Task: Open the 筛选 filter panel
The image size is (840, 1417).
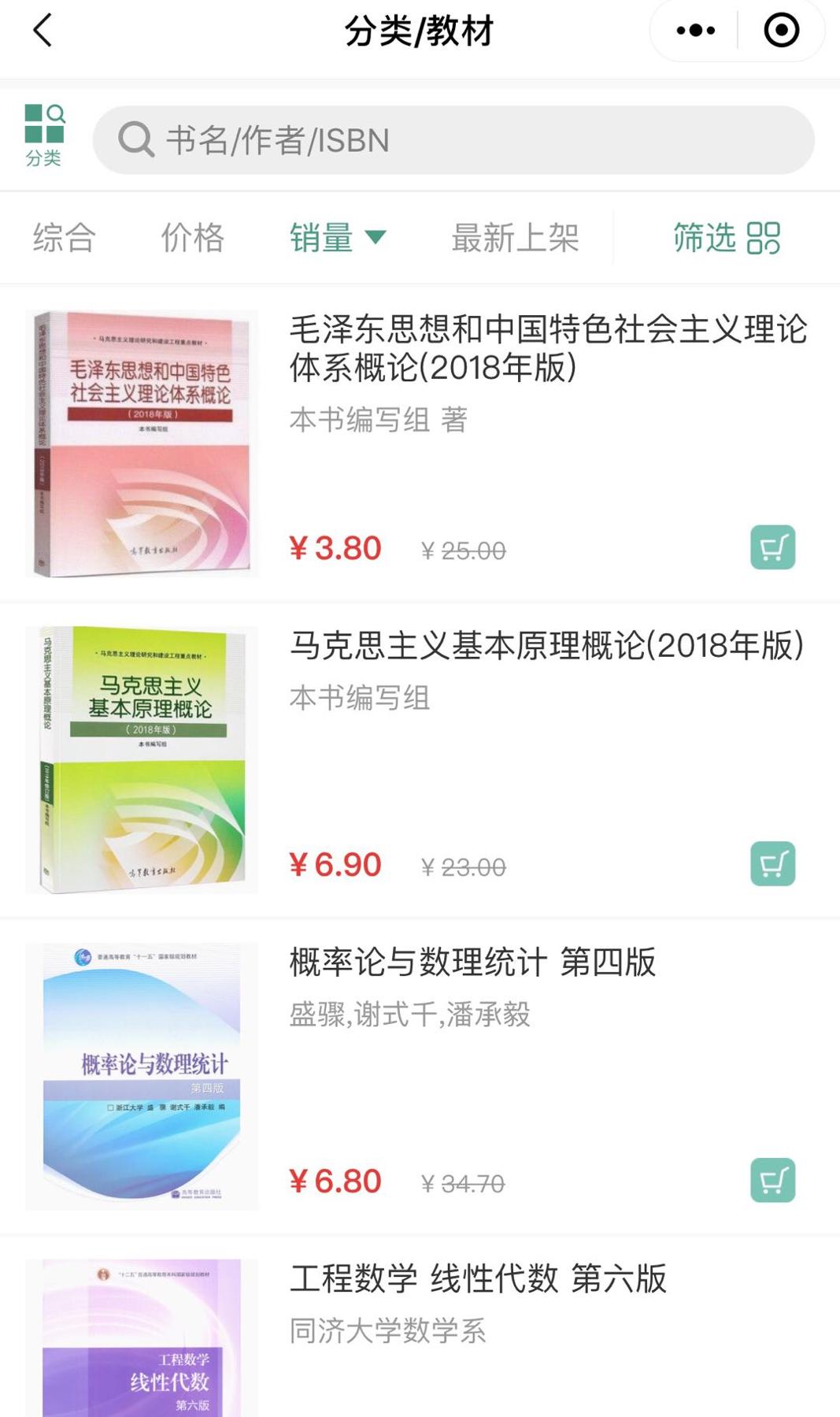Action: [x=726, y=238]
